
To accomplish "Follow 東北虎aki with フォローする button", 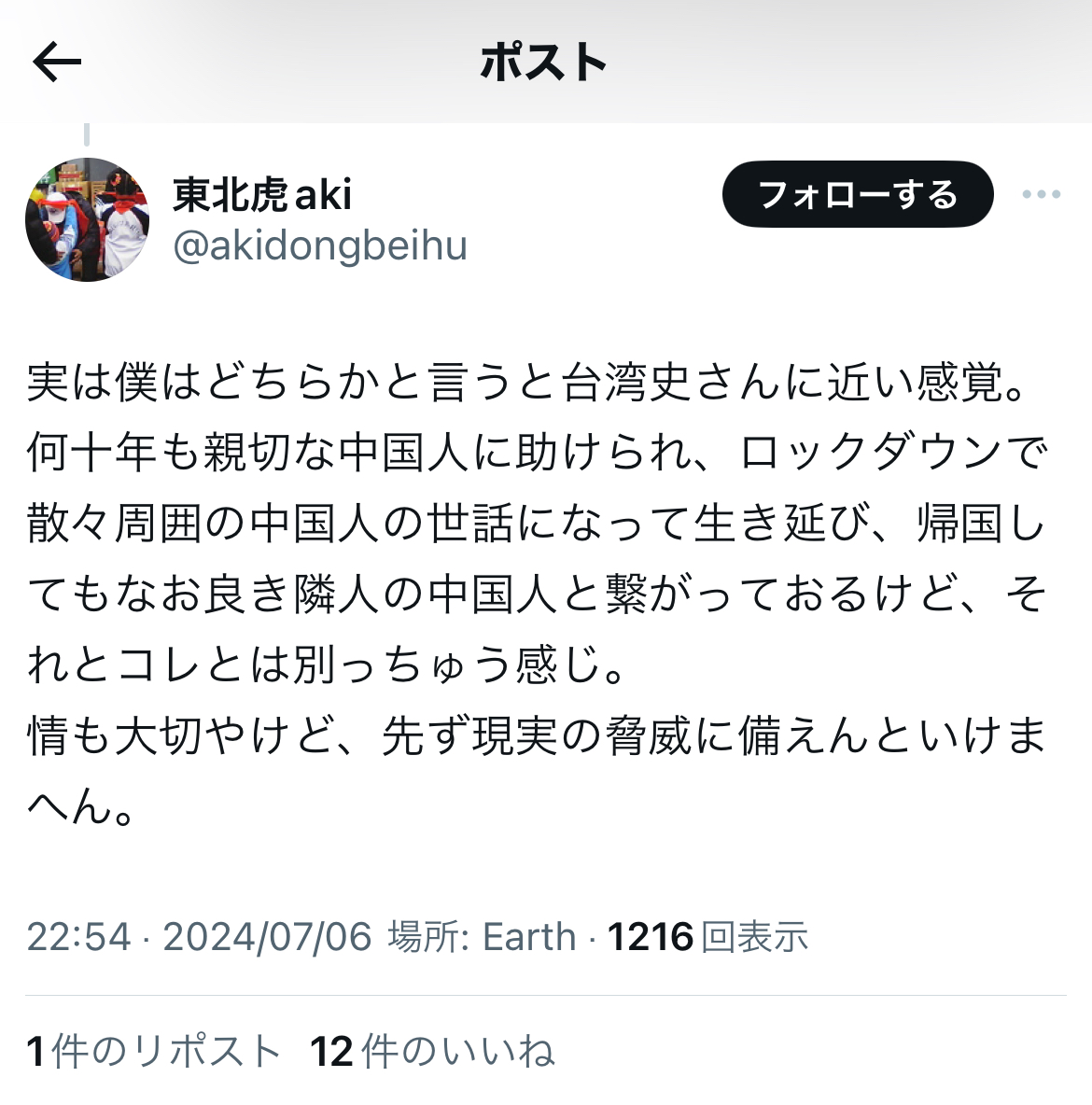I will 857,194.
